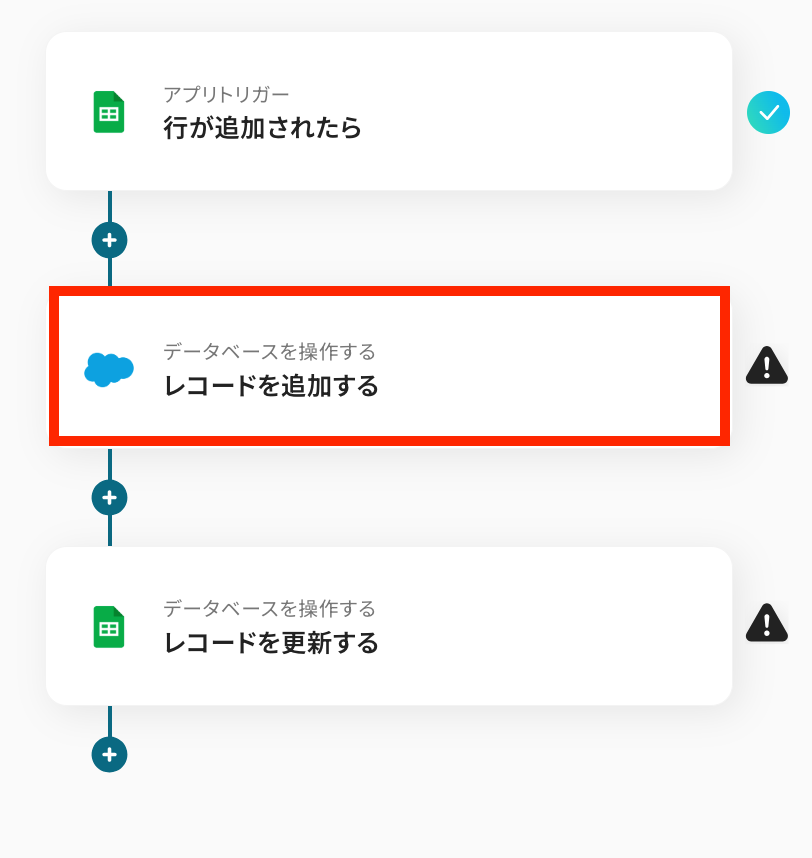Insert a step after レコードを追加する
Screen dimensions: 812x858
(110, 497)
